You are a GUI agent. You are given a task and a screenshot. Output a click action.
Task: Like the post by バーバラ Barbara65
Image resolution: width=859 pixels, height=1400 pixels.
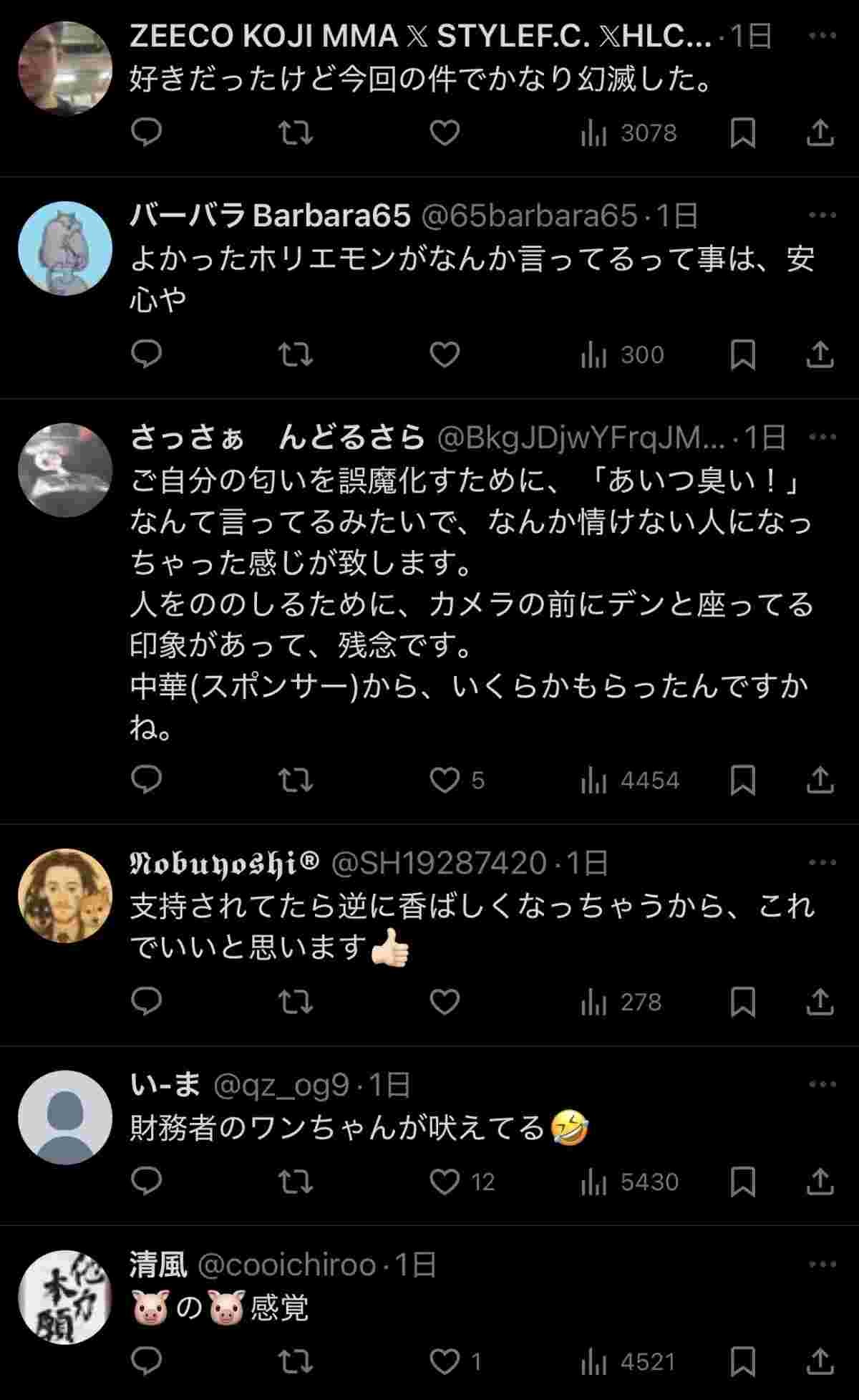(445, 354)
